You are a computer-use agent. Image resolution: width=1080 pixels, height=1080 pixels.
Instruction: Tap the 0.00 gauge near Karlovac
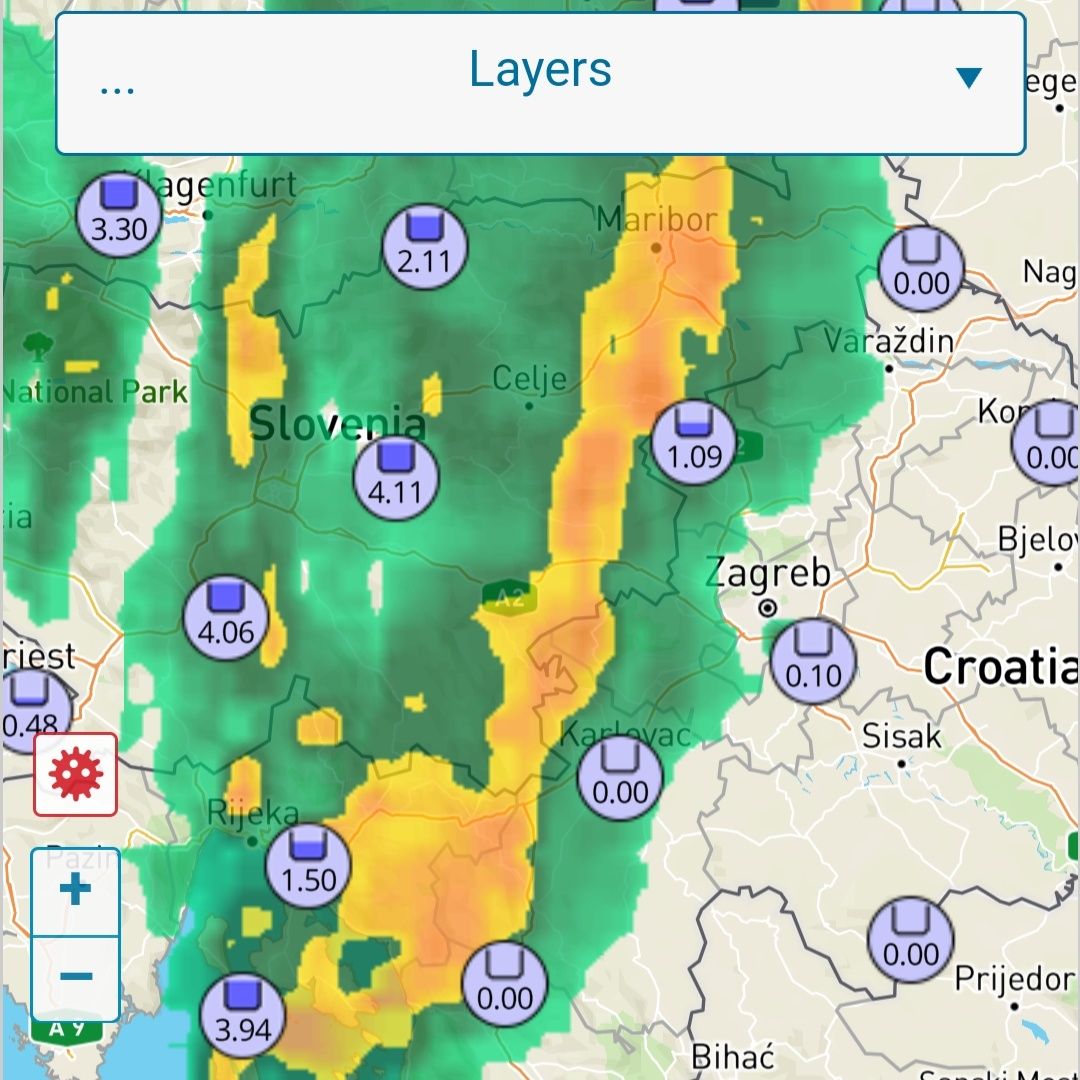[621, 777]
